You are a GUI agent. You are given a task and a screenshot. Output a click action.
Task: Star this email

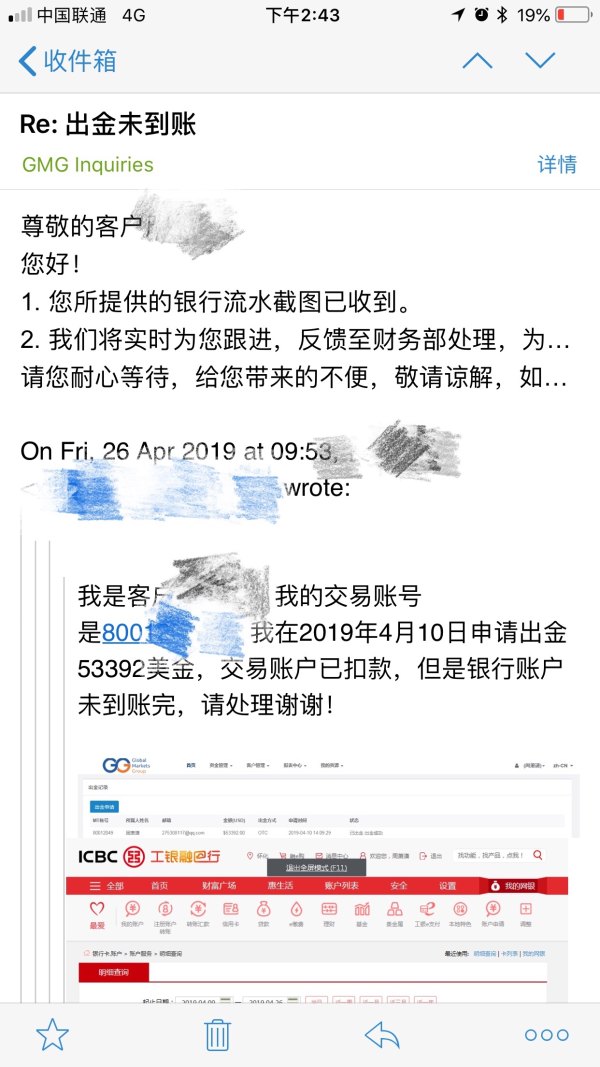click(x=52, y=1034)
